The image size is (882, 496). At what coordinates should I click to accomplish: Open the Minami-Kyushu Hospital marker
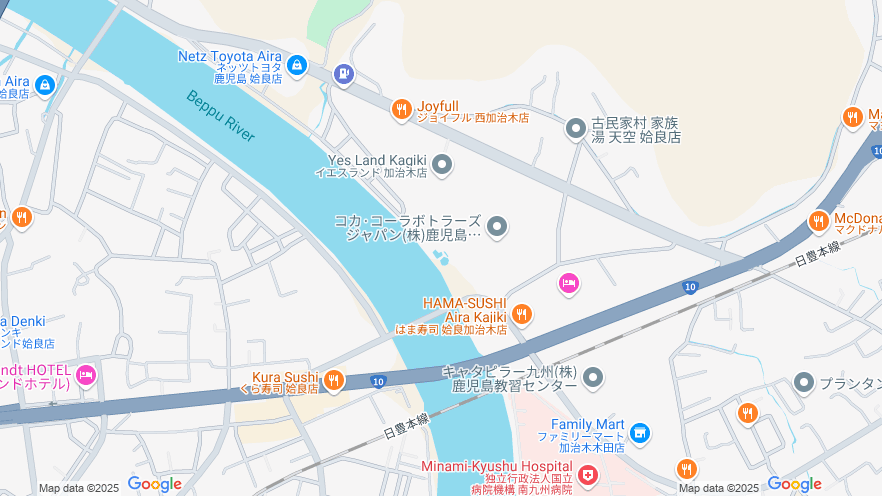tap(588, 474)
